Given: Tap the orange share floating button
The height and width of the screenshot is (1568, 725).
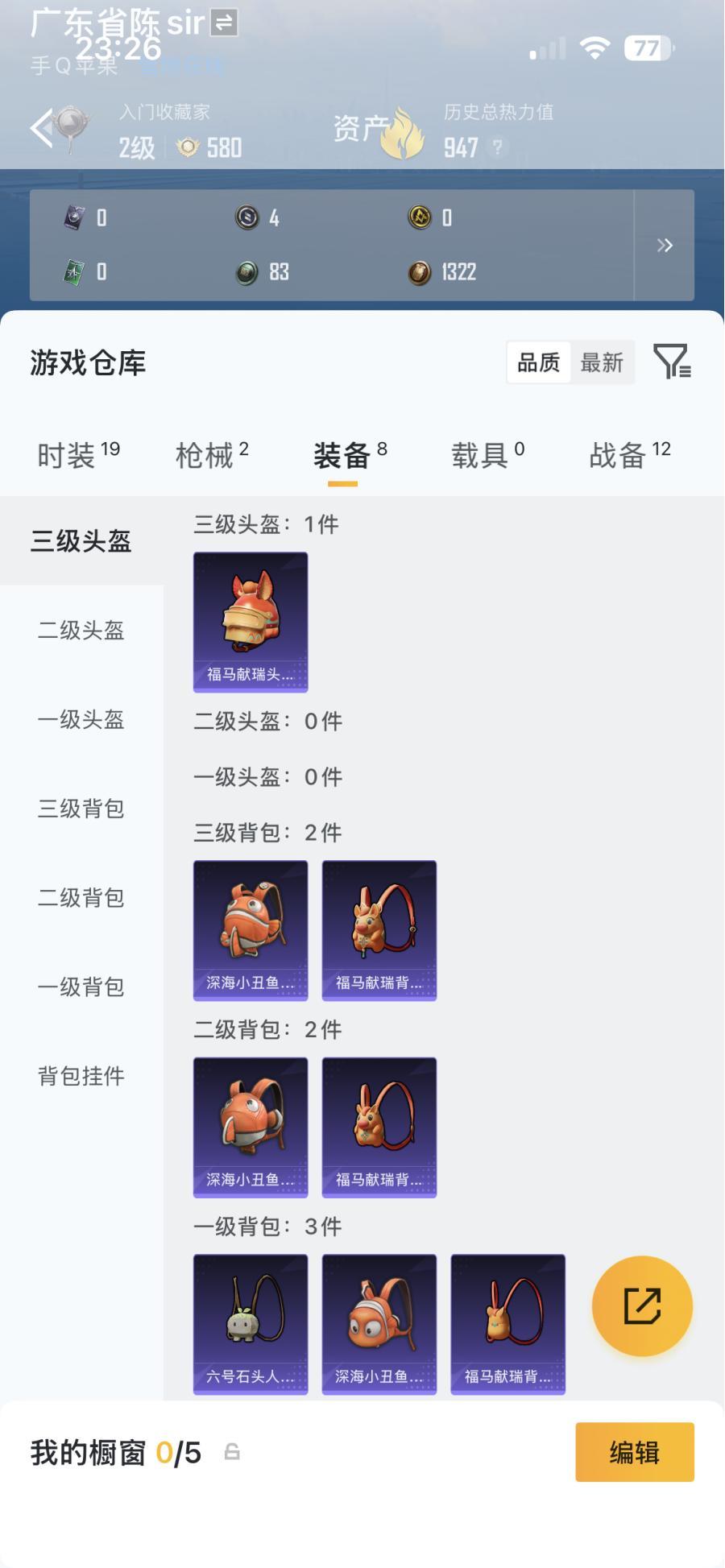Looking at the screenshot, I should 642,1305.
